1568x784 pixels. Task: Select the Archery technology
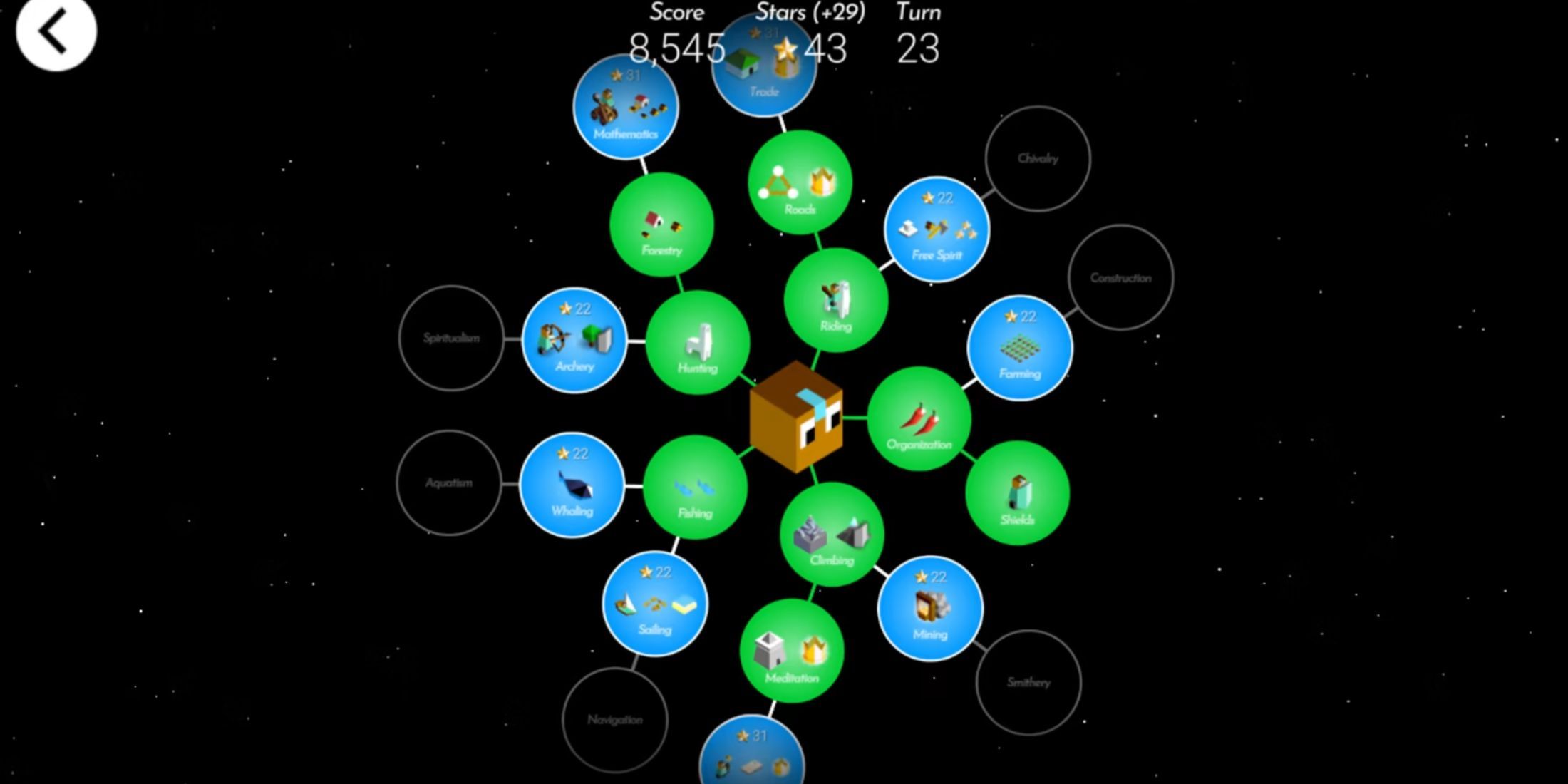(x=574, y=341)
